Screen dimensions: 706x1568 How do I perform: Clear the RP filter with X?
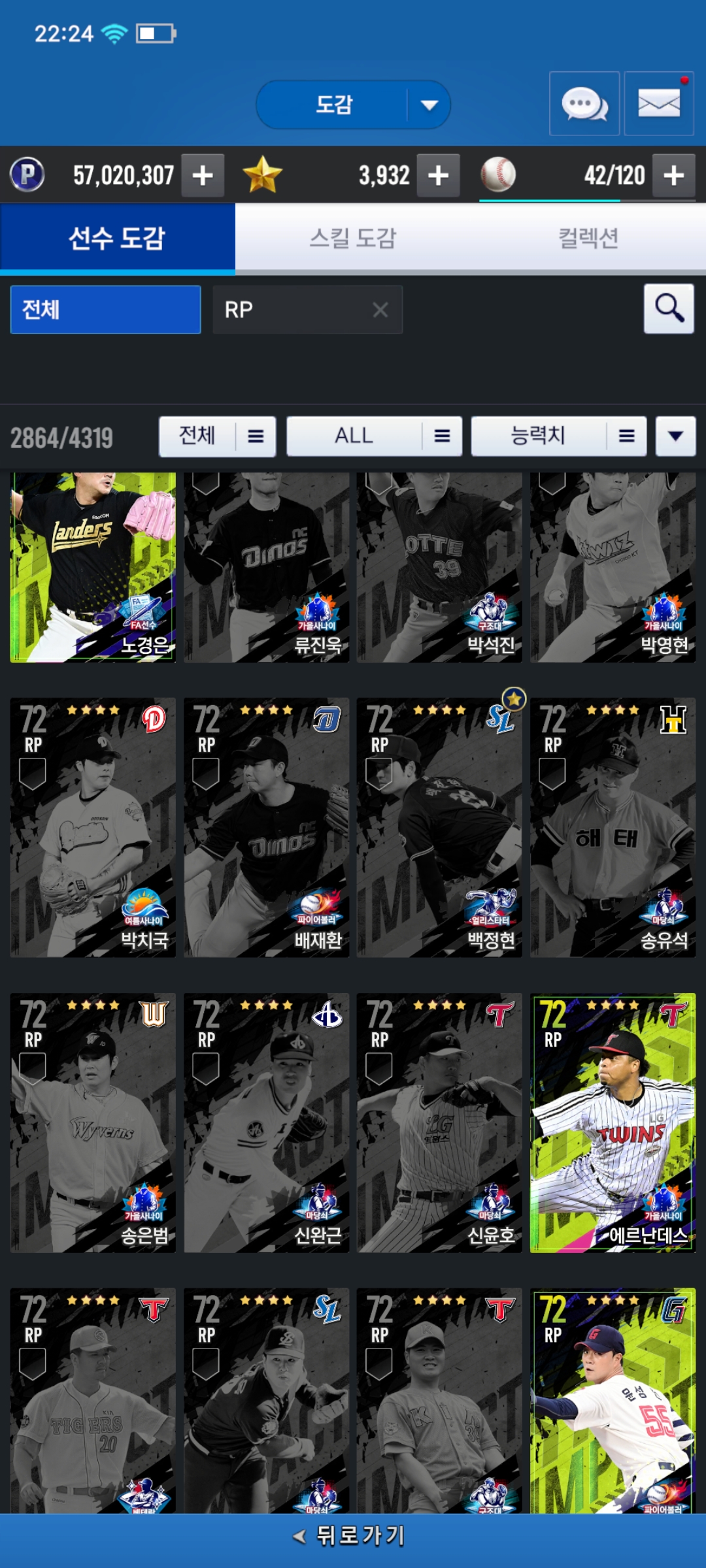point(380,310)
